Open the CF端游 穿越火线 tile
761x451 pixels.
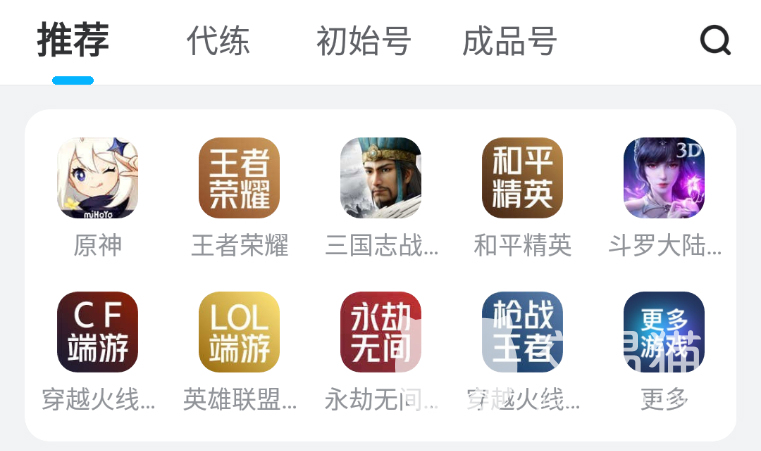point(97,332)
